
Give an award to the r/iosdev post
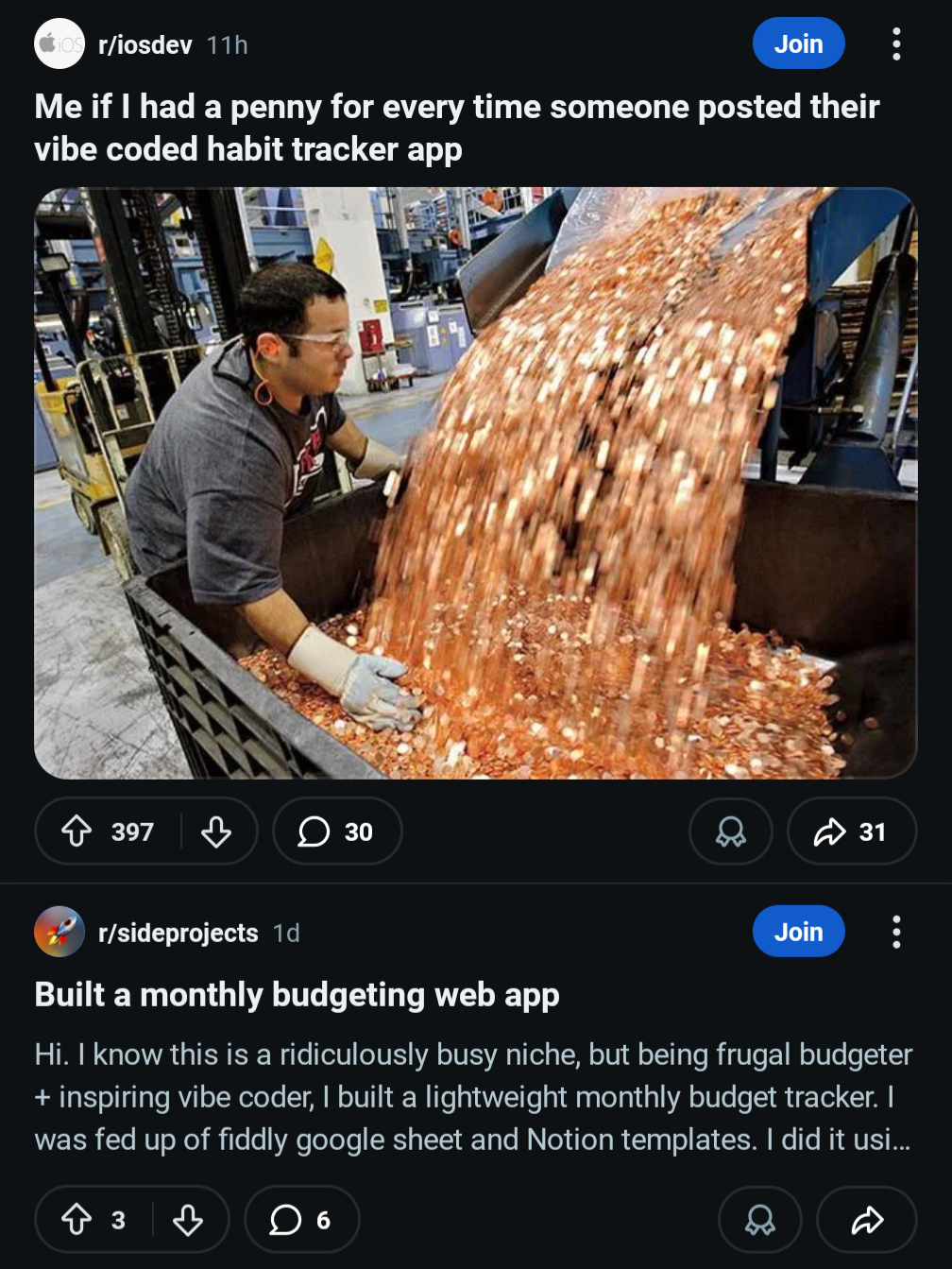click(730, 832)
